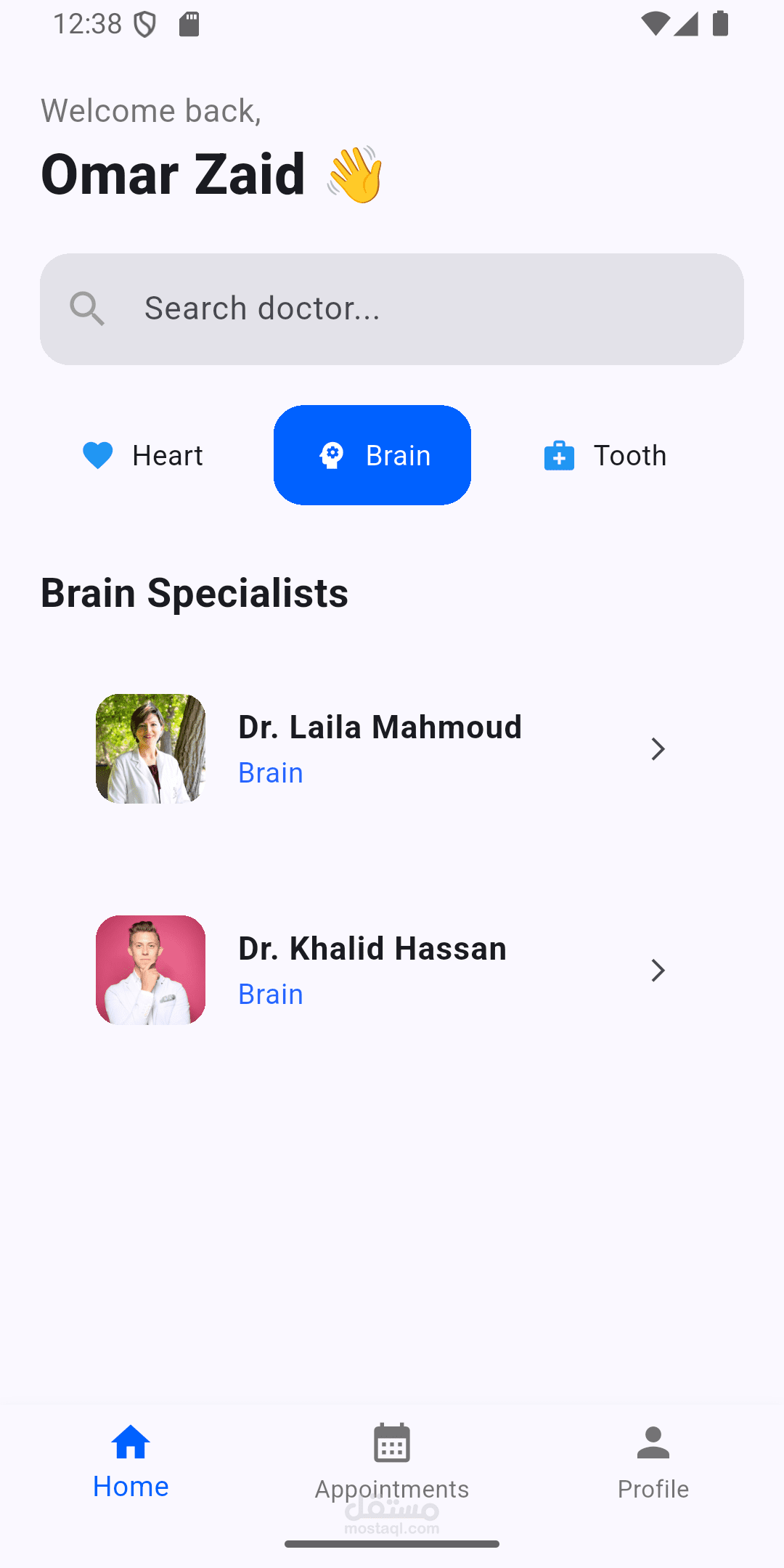This screenshot has width=784, height=1568.
Task: Click the search magnifier icon
Action: (x=87, y=309)
